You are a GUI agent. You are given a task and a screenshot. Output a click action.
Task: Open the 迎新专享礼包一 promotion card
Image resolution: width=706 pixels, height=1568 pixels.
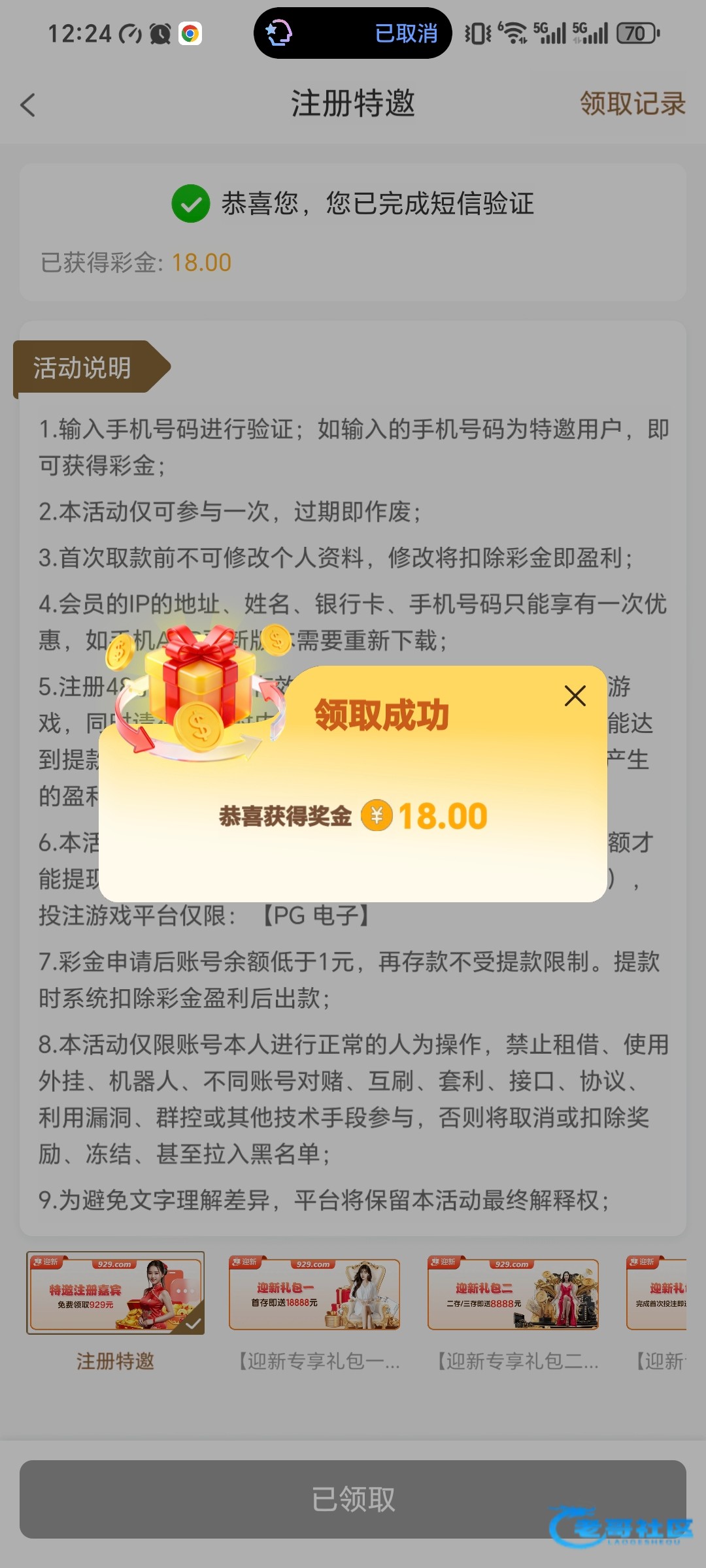point(314,1294)
